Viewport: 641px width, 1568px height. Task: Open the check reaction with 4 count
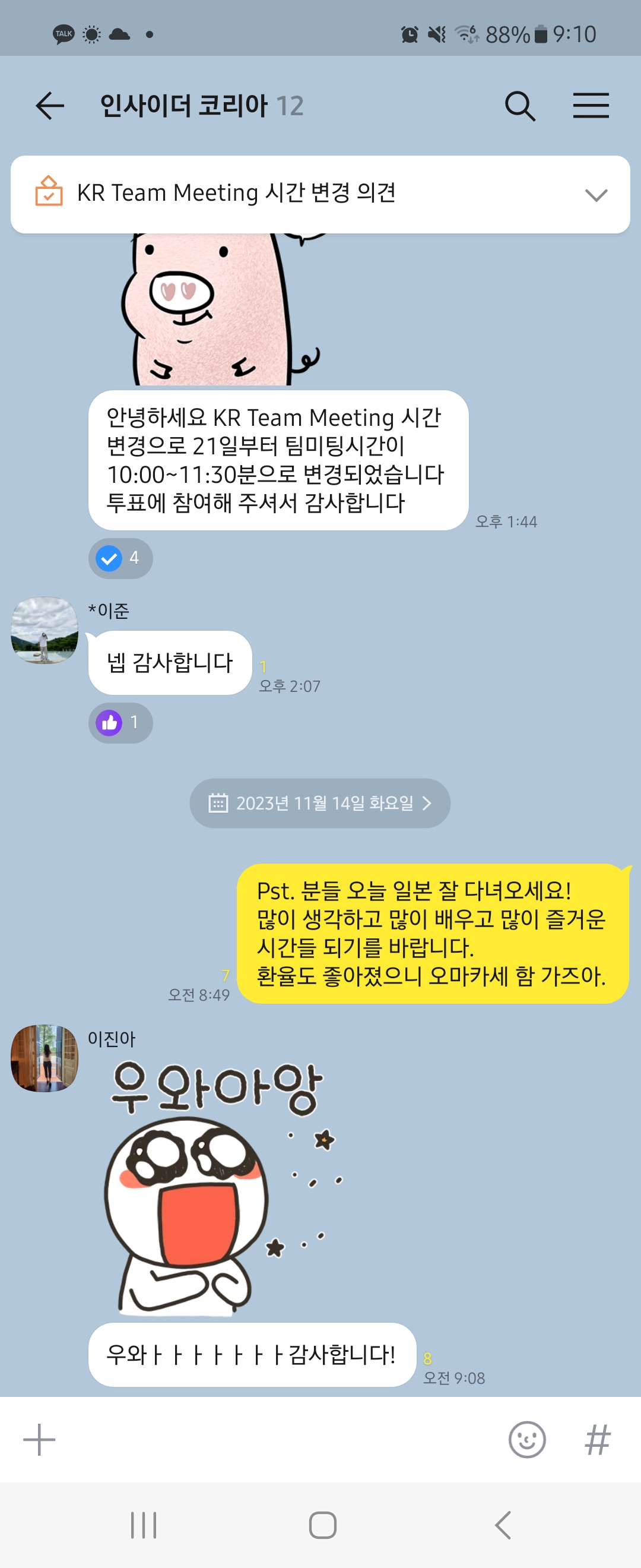click(120, 558)
